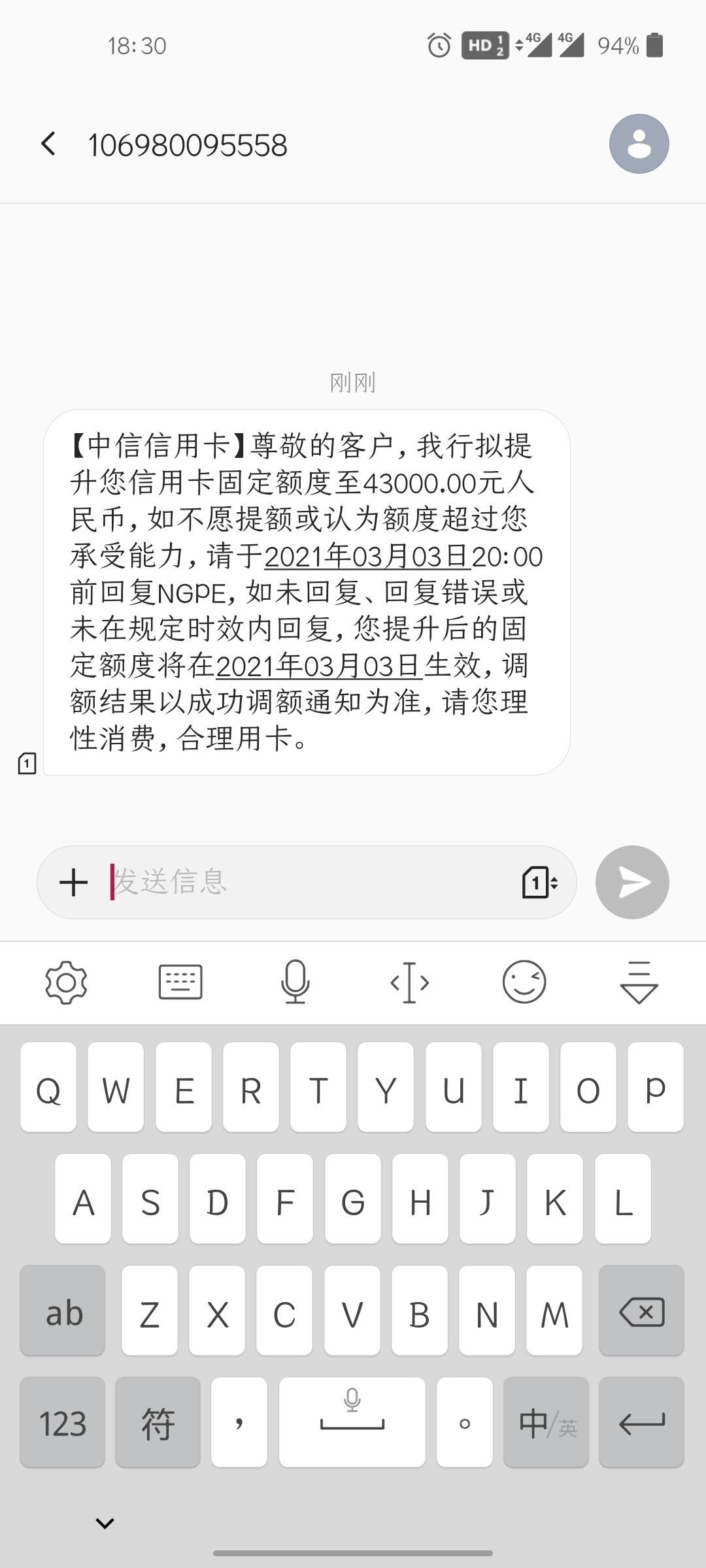The image size is (706, 1568).
Task: Open keyboard layout switcher
Action: tap(180, 982)
